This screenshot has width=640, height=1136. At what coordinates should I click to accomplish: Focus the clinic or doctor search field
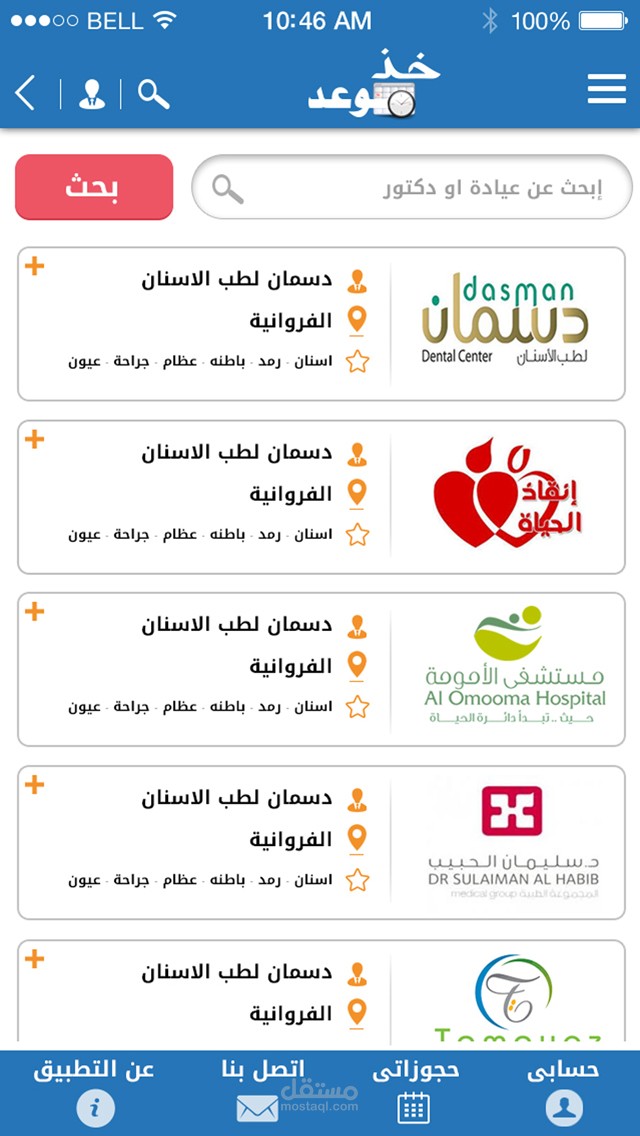412,187
